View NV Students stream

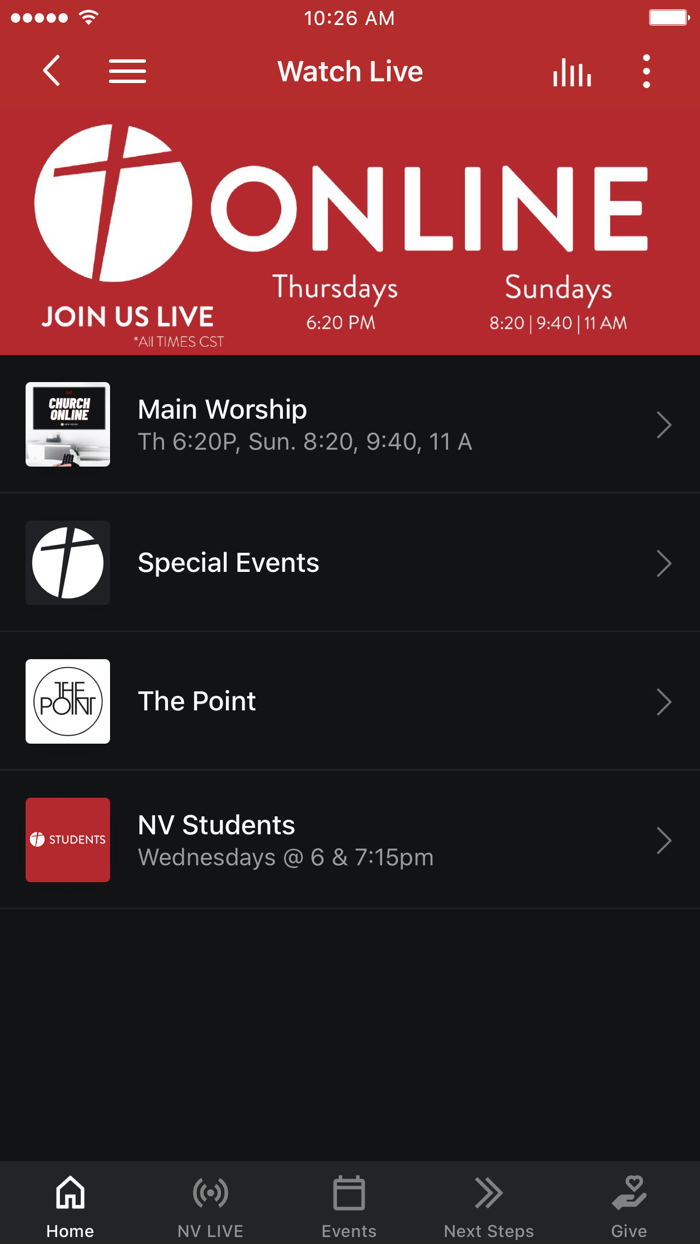(350, 840)
